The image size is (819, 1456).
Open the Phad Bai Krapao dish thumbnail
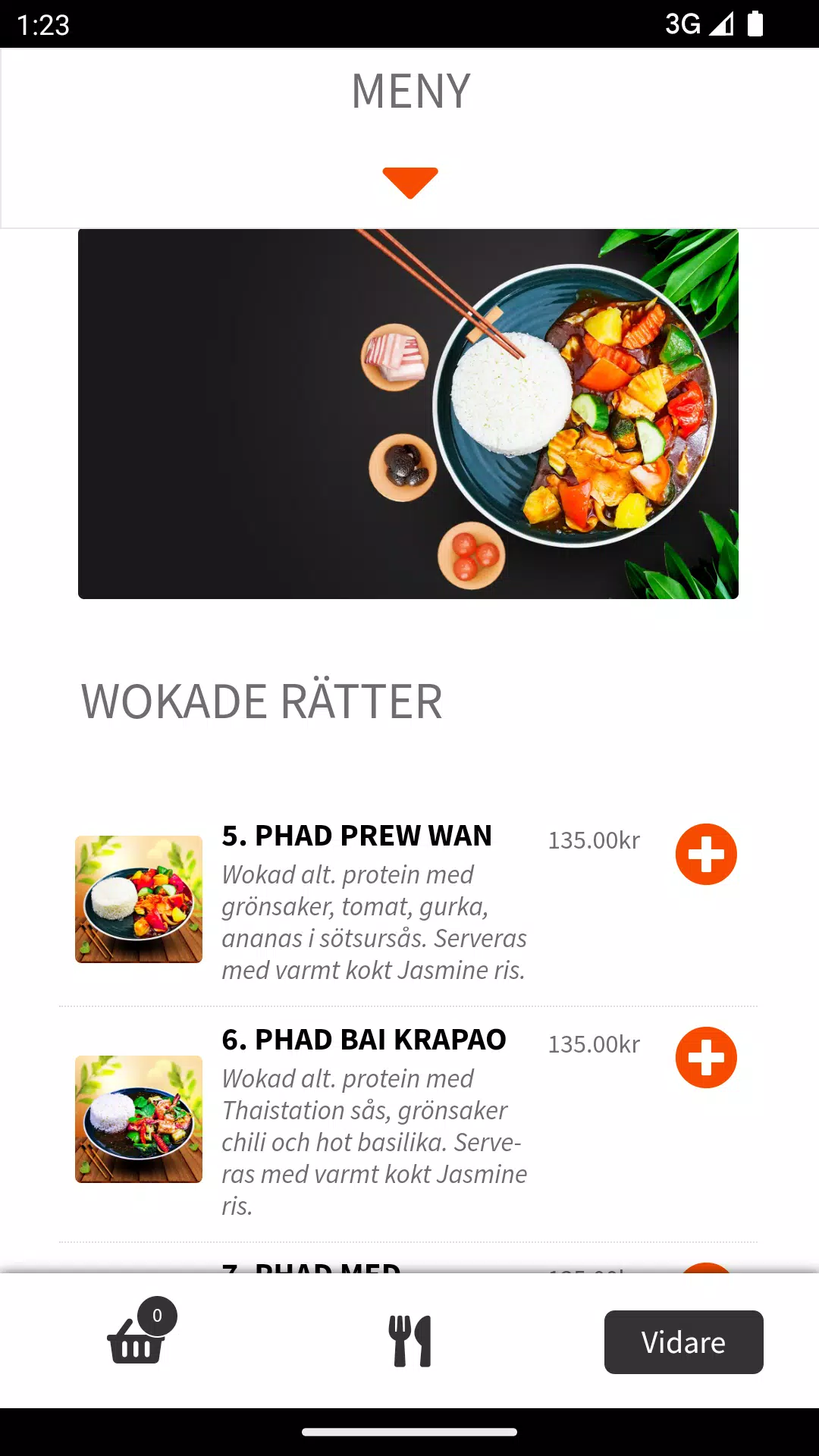(x=139, y=1119)
